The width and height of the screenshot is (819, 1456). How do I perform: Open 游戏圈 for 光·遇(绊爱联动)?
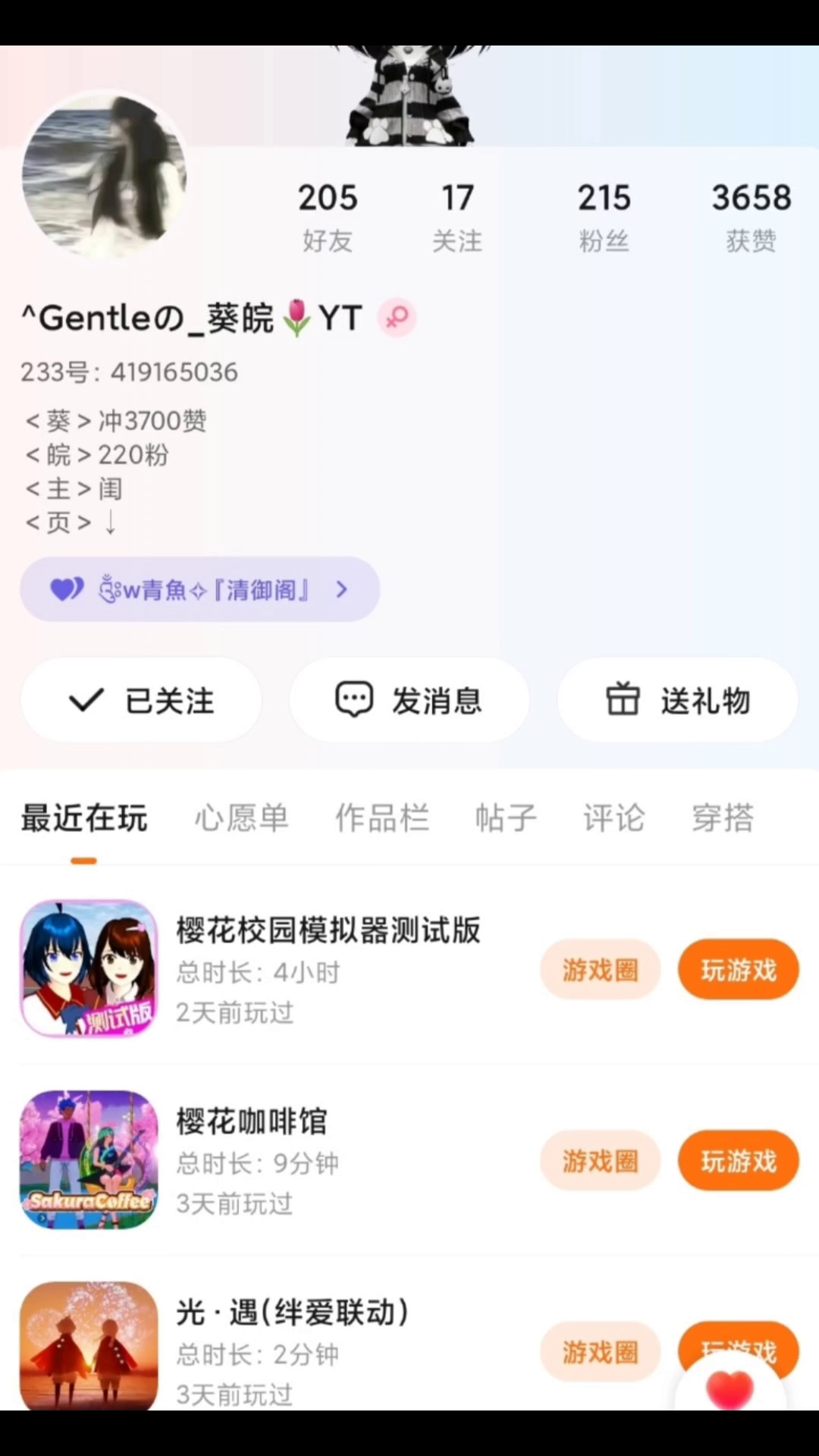pos(600,1351)
